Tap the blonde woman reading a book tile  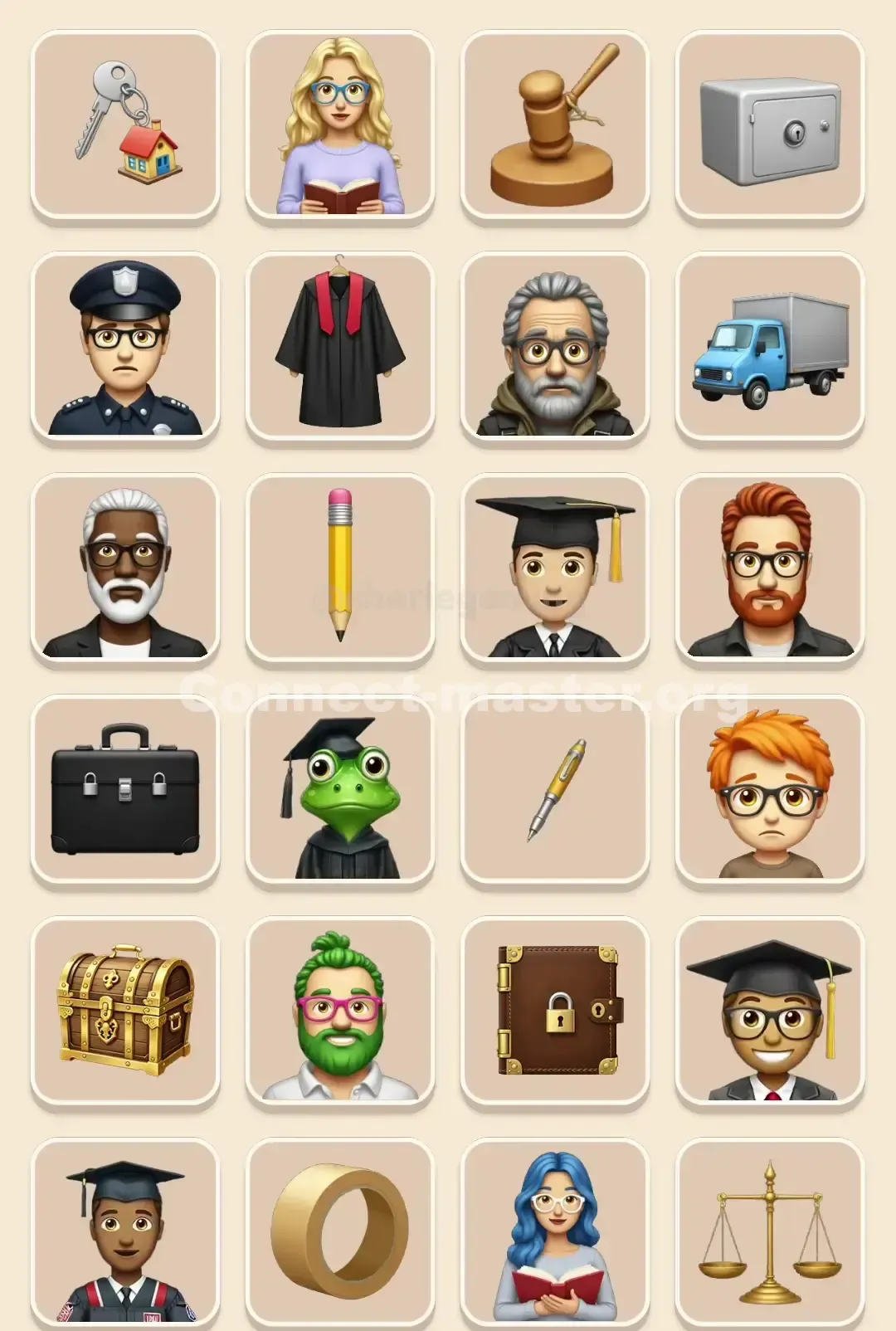coord(340,125)
